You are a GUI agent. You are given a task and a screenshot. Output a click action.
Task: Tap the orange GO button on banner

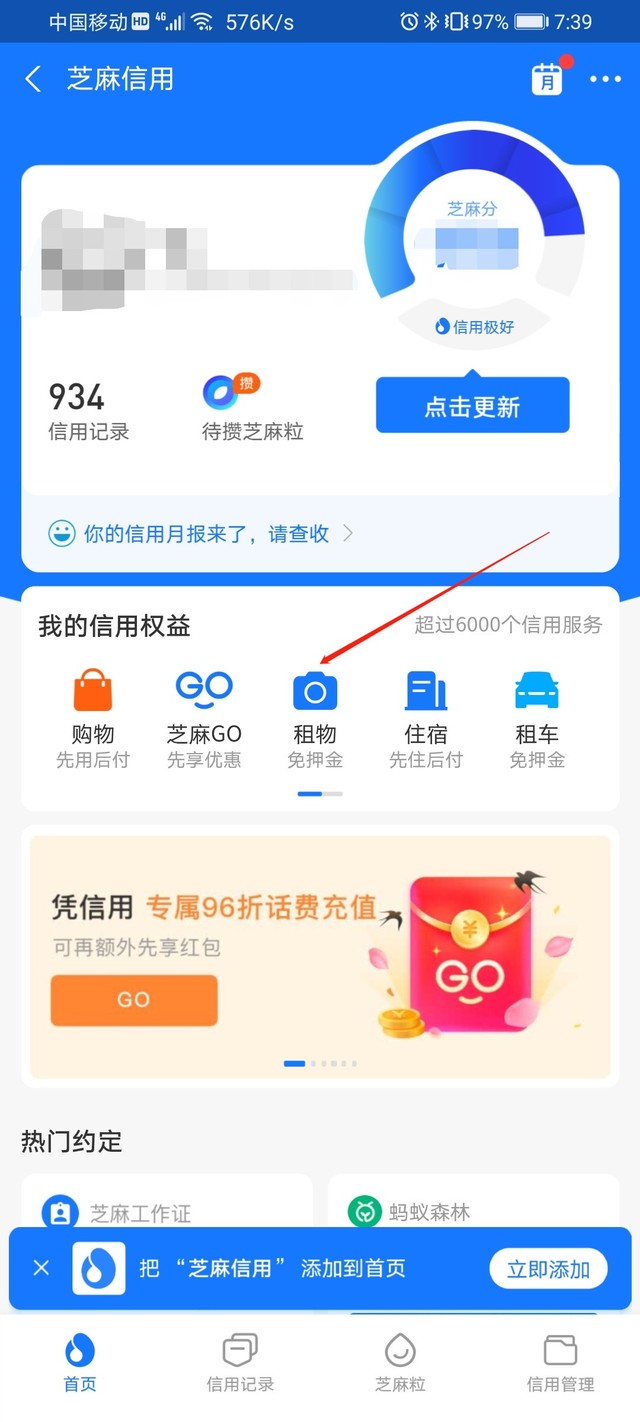[134, 999]
